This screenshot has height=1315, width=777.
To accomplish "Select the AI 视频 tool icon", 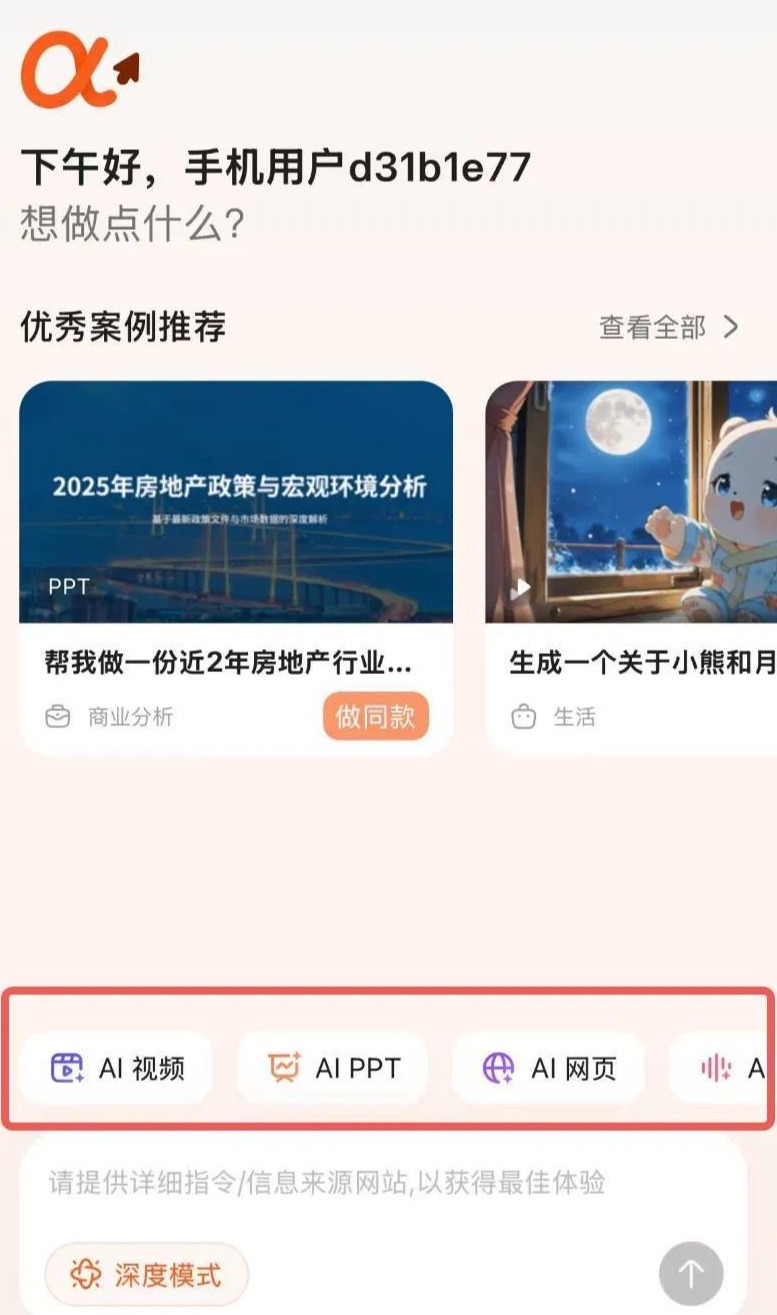I will (x=63, y=1068).
